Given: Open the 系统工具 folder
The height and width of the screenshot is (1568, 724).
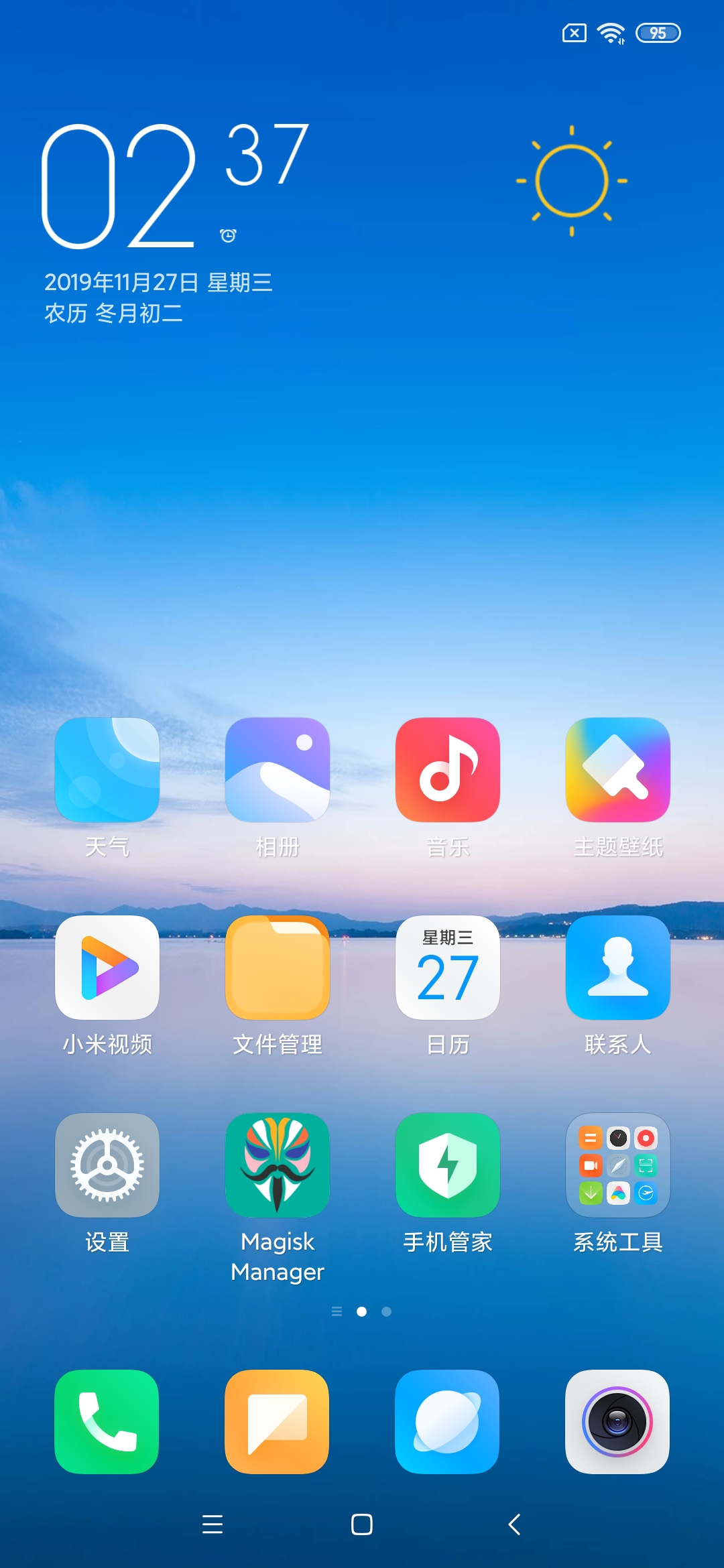Looking at the screenshot, I should coord(618,1165).
